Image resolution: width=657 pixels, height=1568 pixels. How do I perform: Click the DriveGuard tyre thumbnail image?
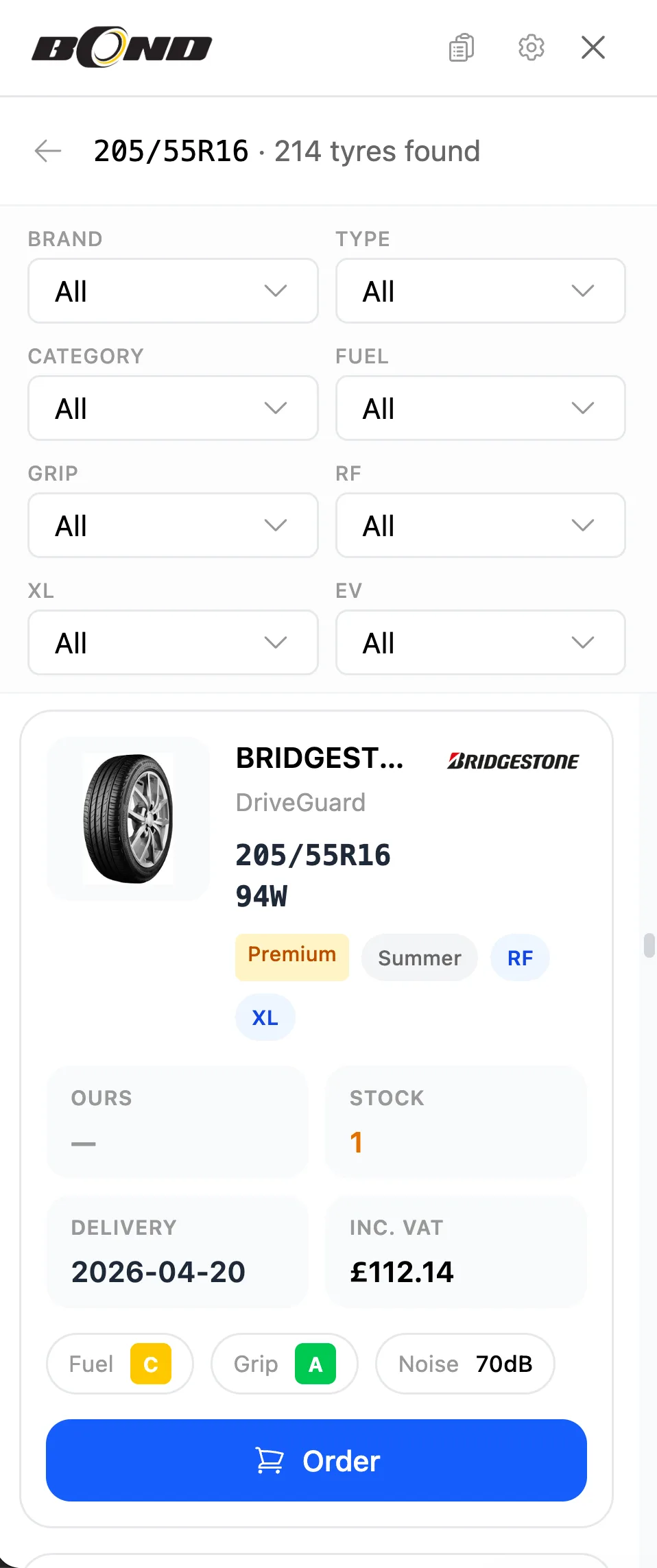[x=128, y=819]
